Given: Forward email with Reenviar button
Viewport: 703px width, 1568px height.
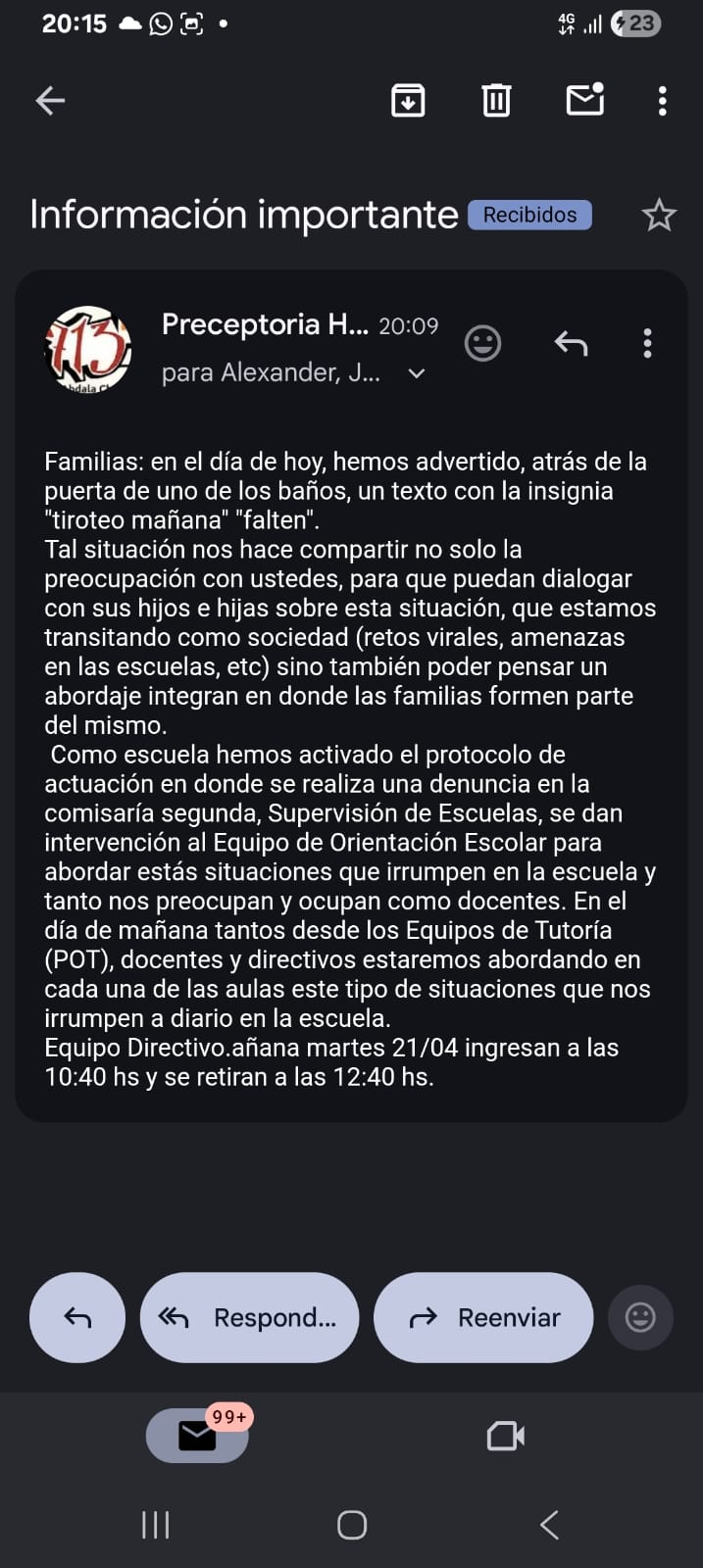Looking at the screenshot, I should point(483,1317).
